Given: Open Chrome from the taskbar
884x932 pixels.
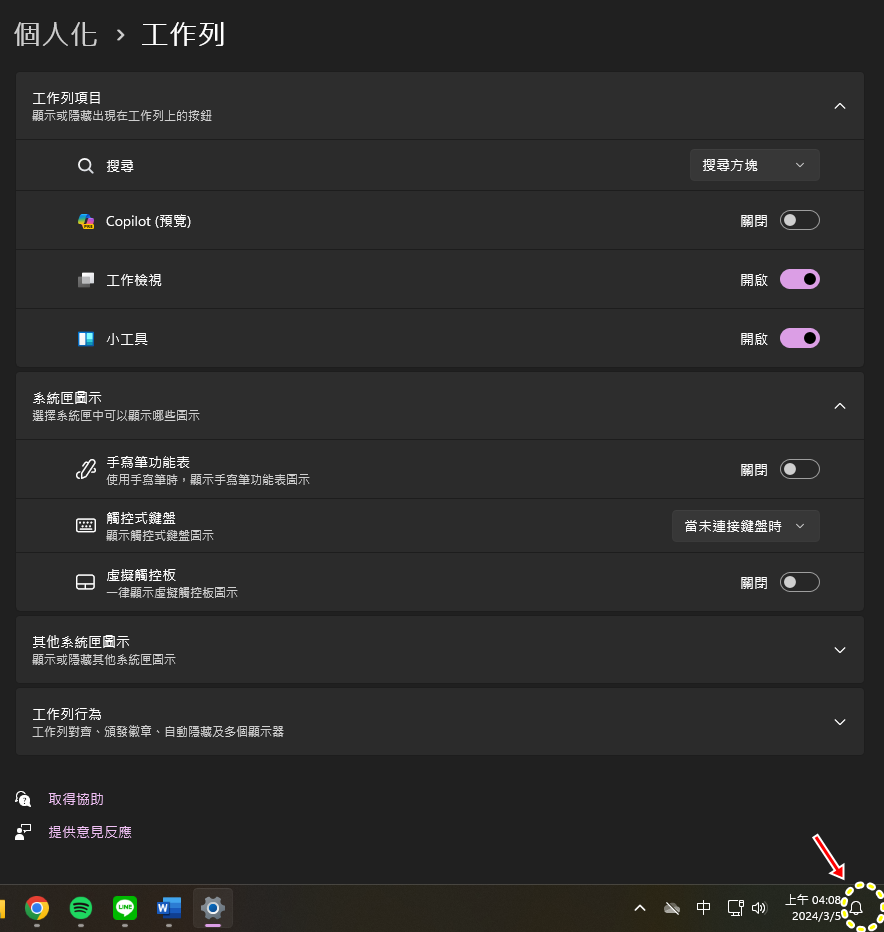Looking at the screenshot, I should pos(37,908).
